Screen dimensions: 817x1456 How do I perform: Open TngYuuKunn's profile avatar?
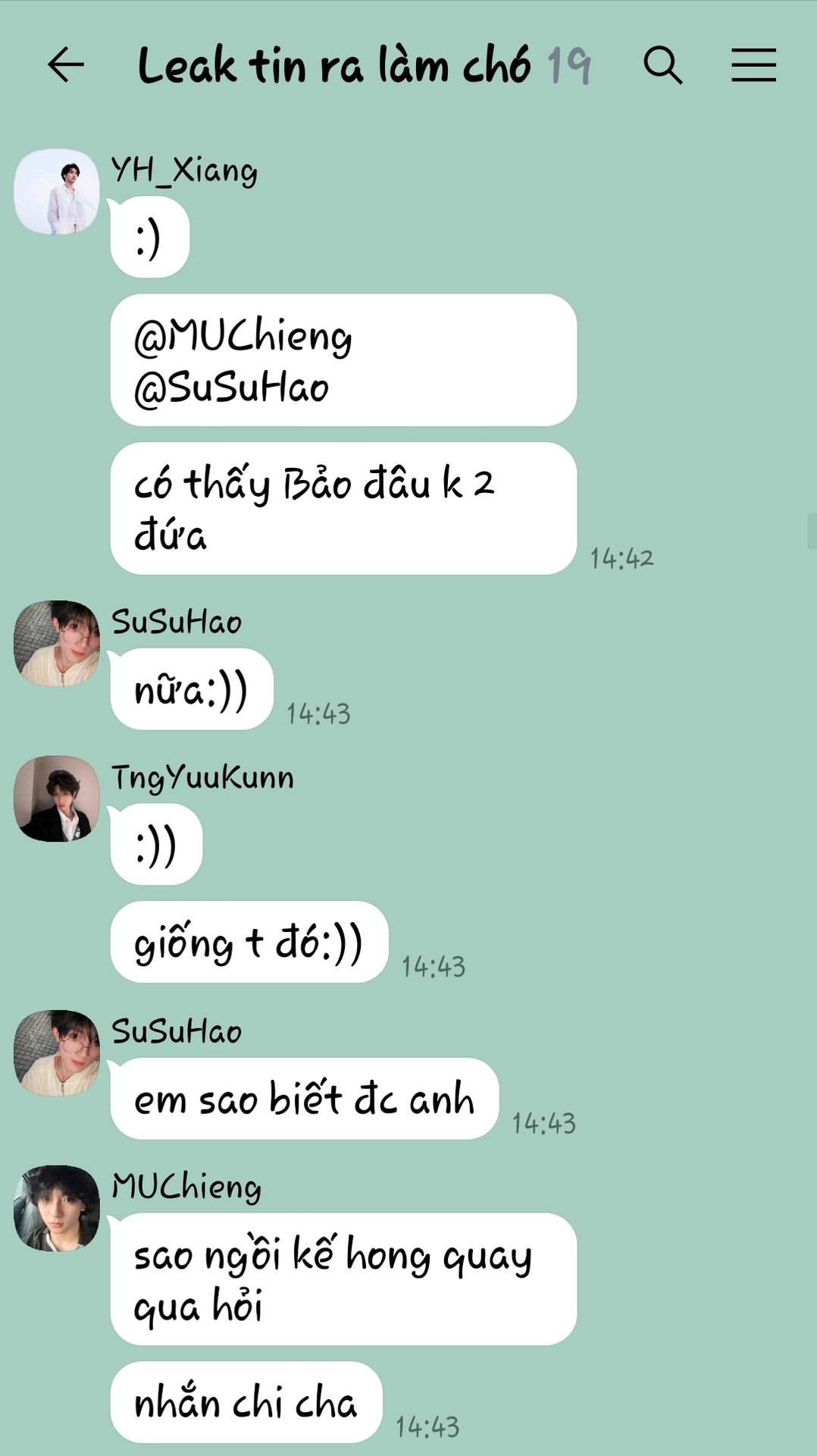click(x=57, y=799)
